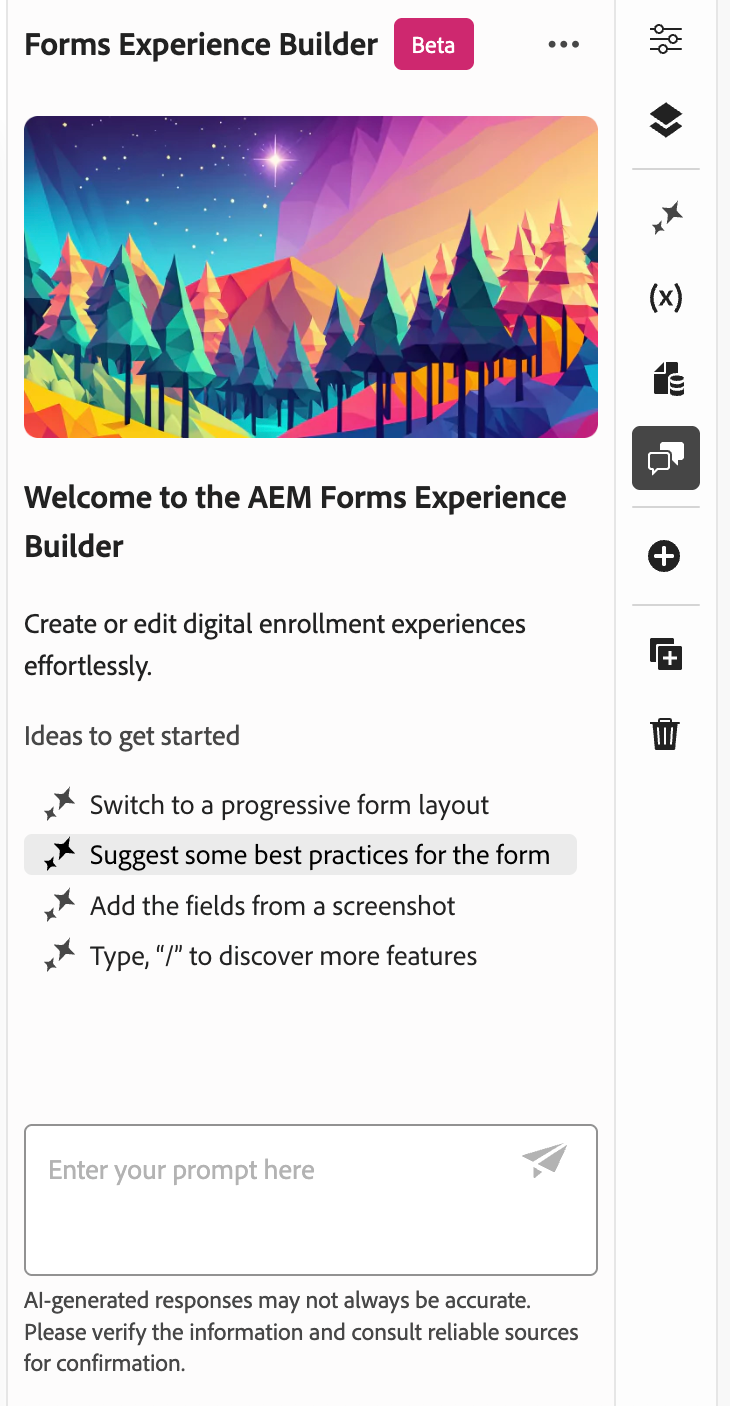The height and width of the screenshot is (1406, 730).
Task: Tap the plus circle add icon
Action: click(x=665, y=556)
